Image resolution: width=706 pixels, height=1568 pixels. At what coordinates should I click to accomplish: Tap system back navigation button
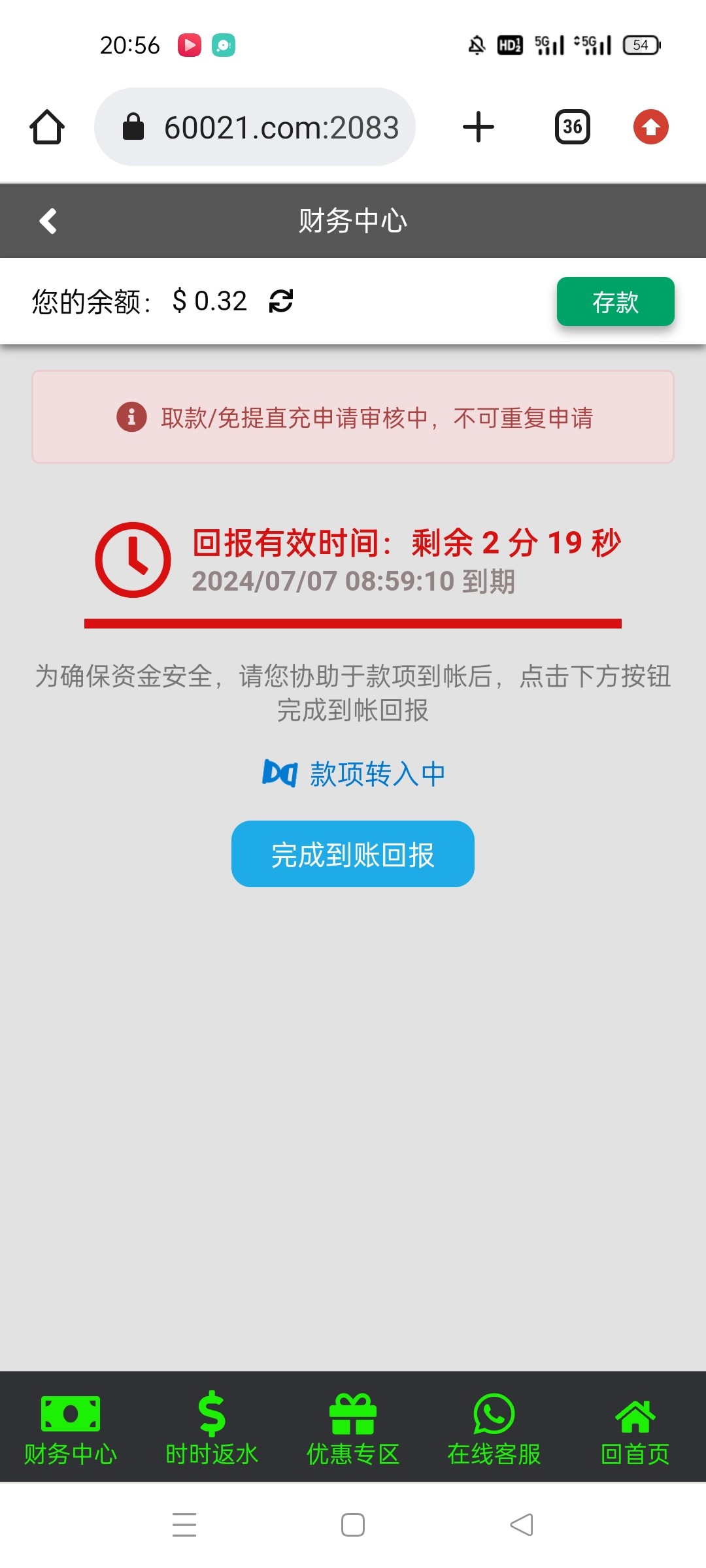[522, 1525]
